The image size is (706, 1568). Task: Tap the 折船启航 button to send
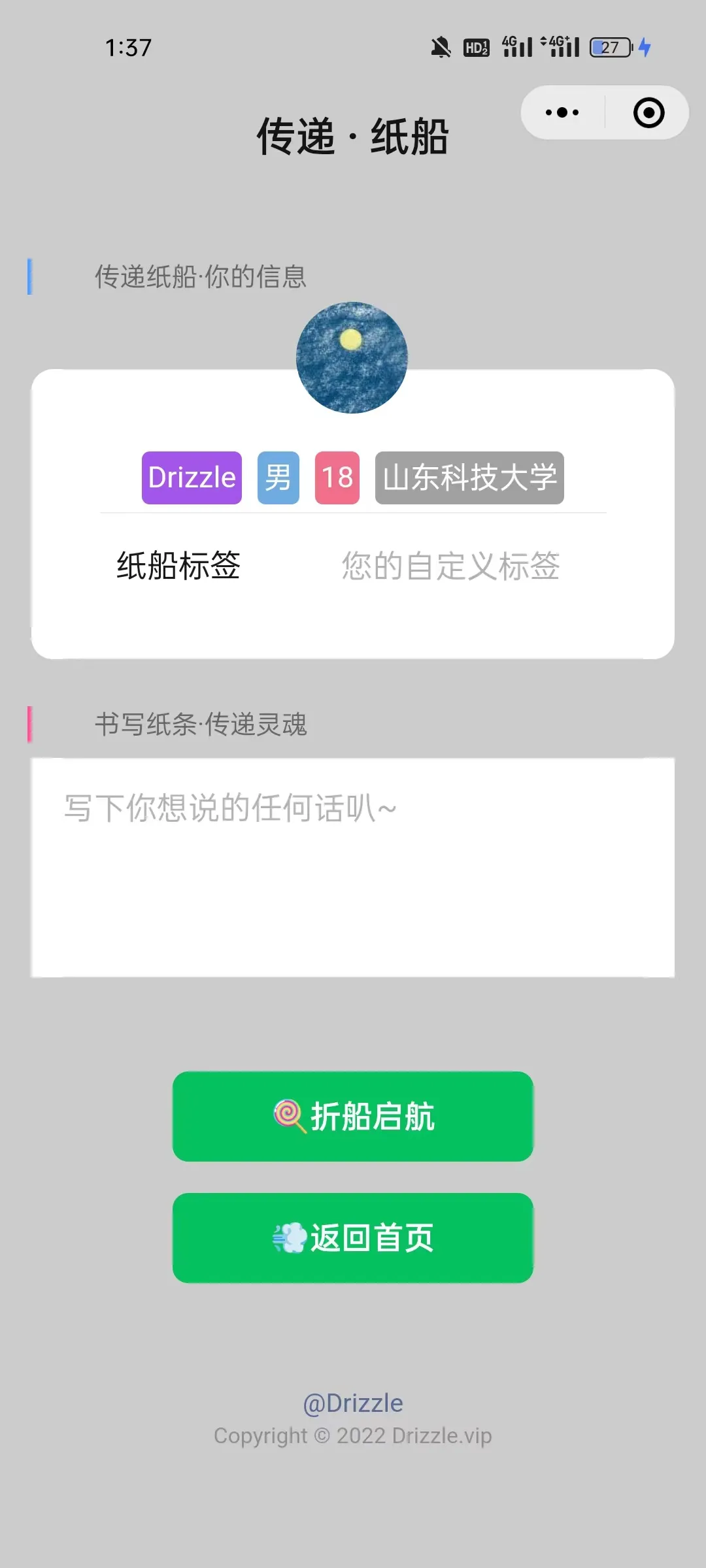353,1117
